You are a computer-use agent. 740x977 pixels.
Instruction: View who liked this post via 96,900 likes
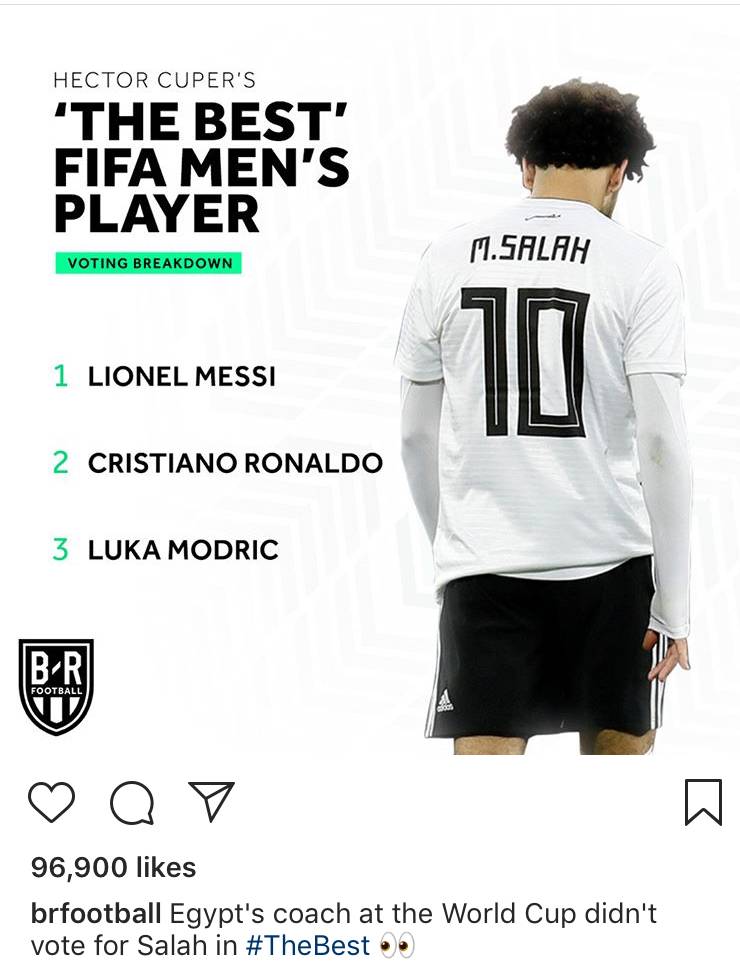[x=114, y=867]
